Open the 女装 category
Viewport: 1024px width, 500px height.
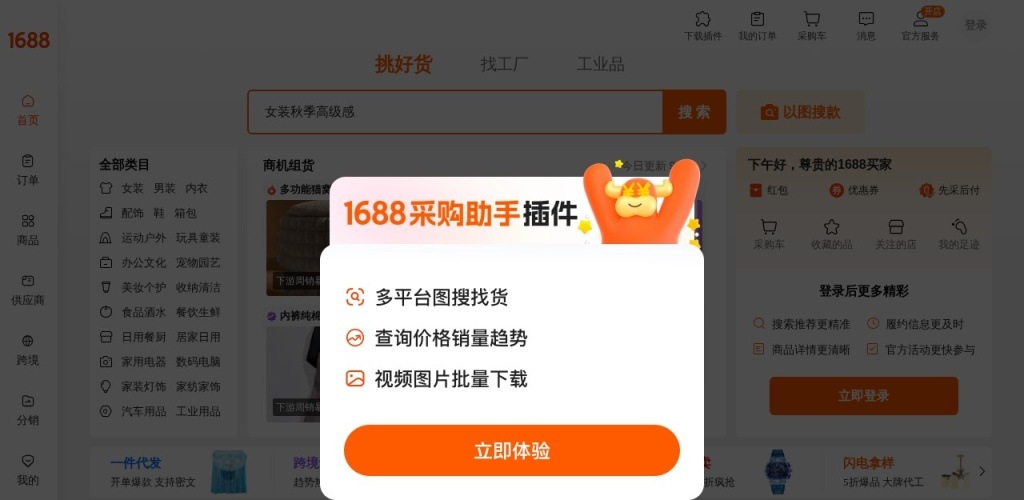(132, 188)
